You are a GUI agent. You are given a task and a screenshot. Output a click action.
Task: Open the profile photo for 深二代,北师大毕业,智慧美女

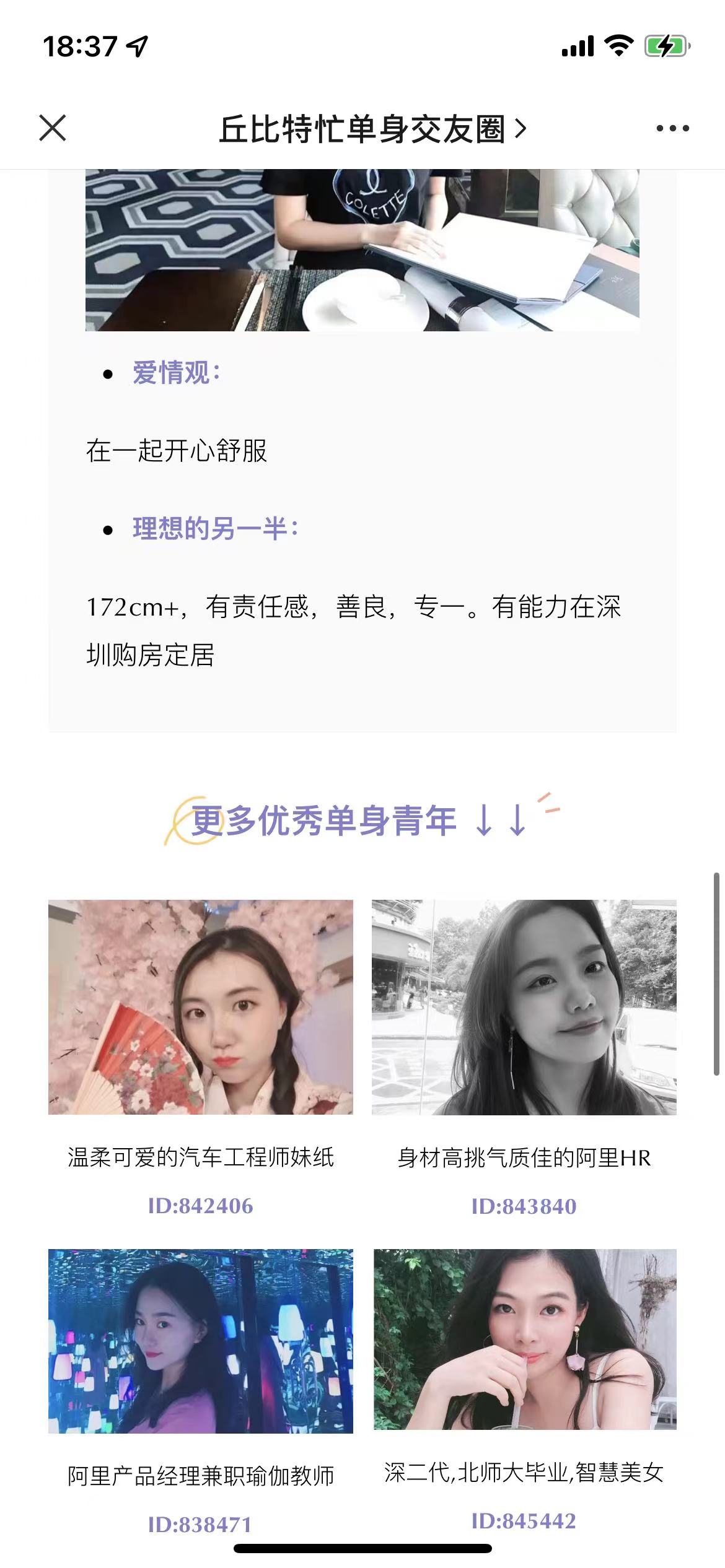(x=525, y=1339)
